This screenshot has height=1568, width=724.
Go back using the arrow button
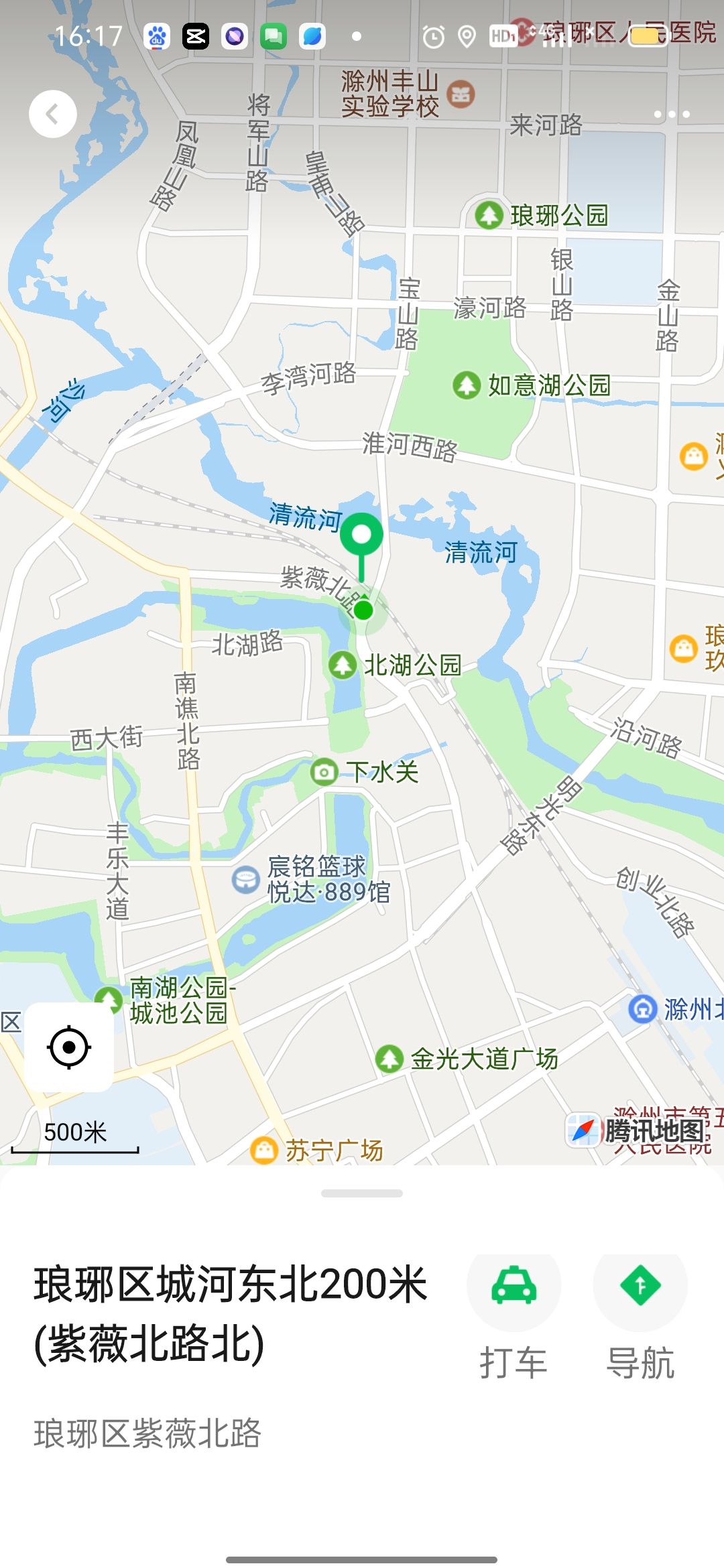53,114
